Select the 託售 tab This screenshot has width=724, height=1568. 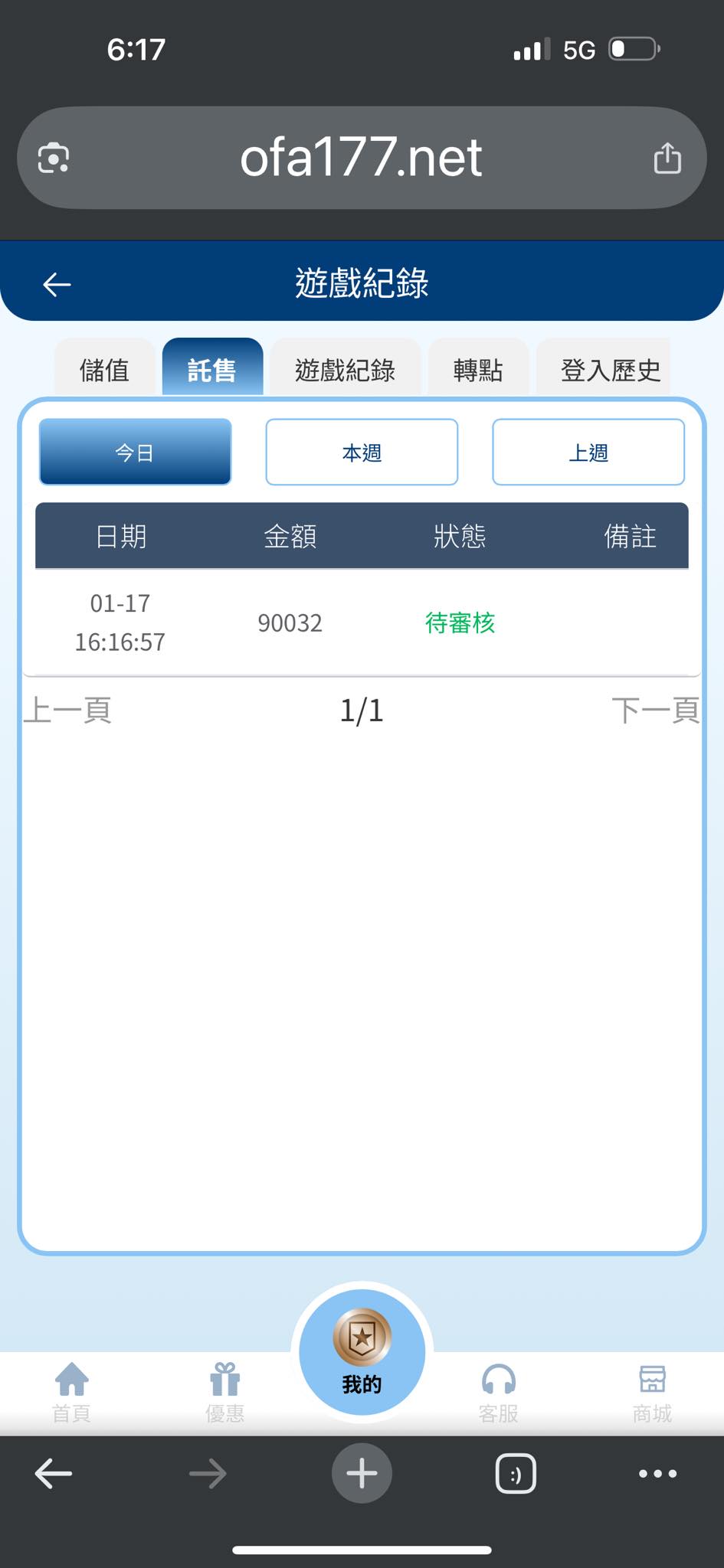[x=212, y=371]
